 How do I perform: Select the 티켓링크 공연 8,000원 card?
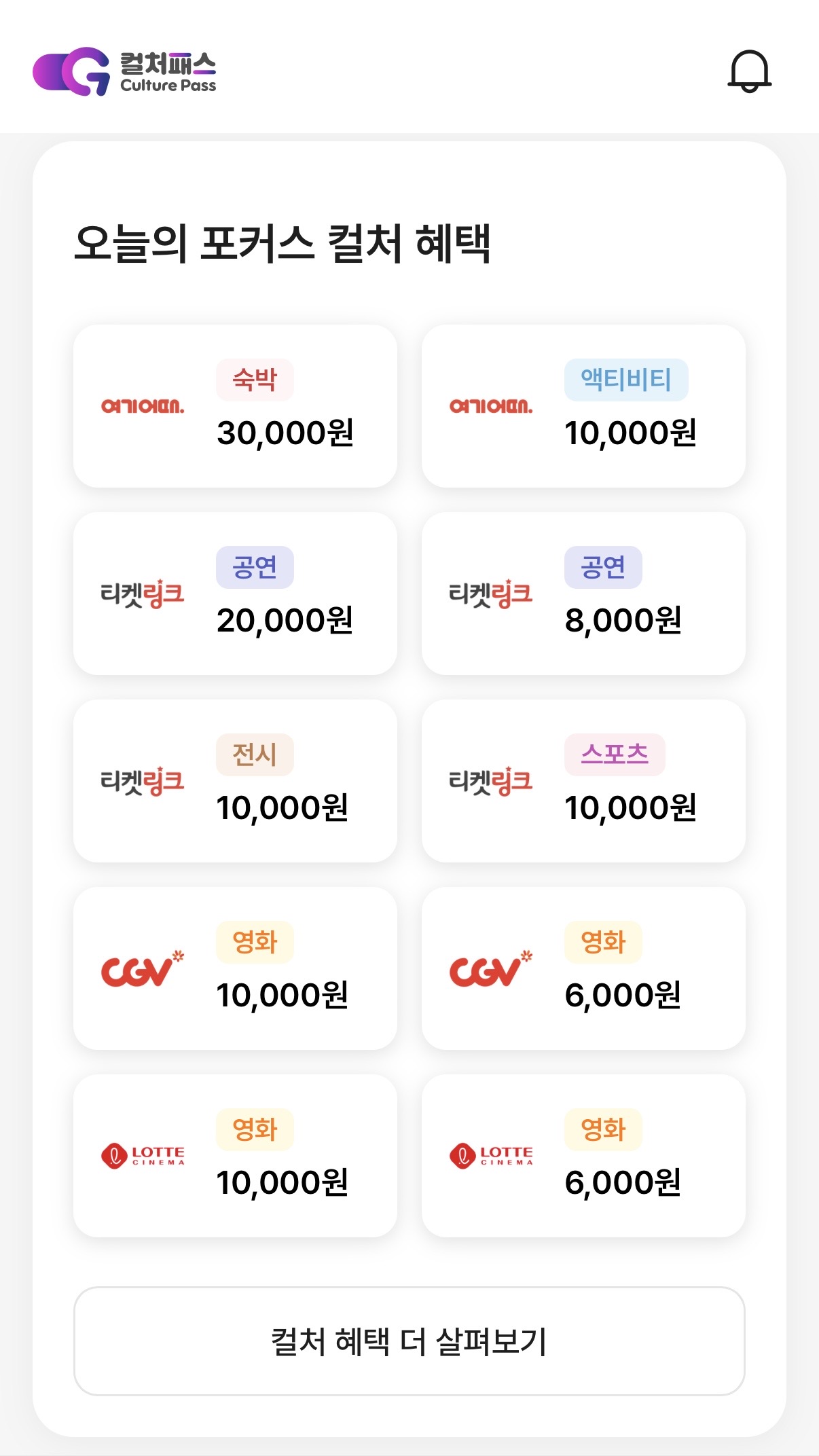pyautogui.click(x=583, y=594)
